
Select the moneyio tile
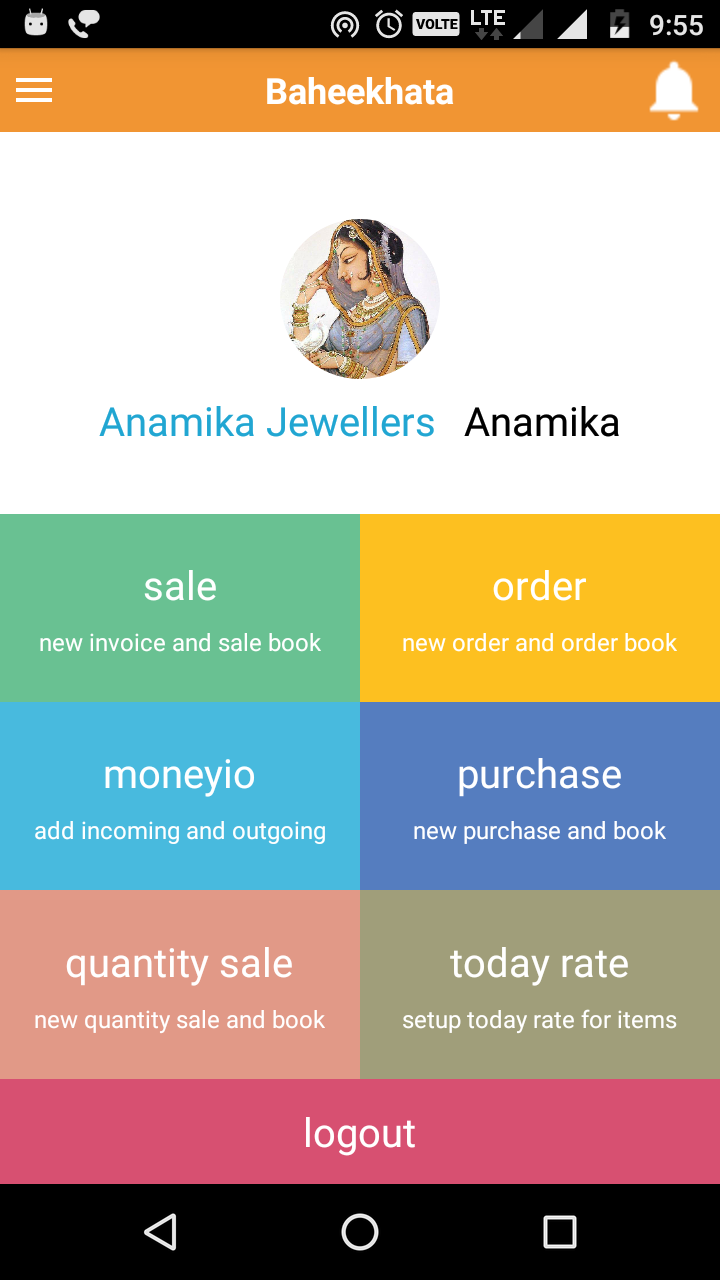pos(180,796)
